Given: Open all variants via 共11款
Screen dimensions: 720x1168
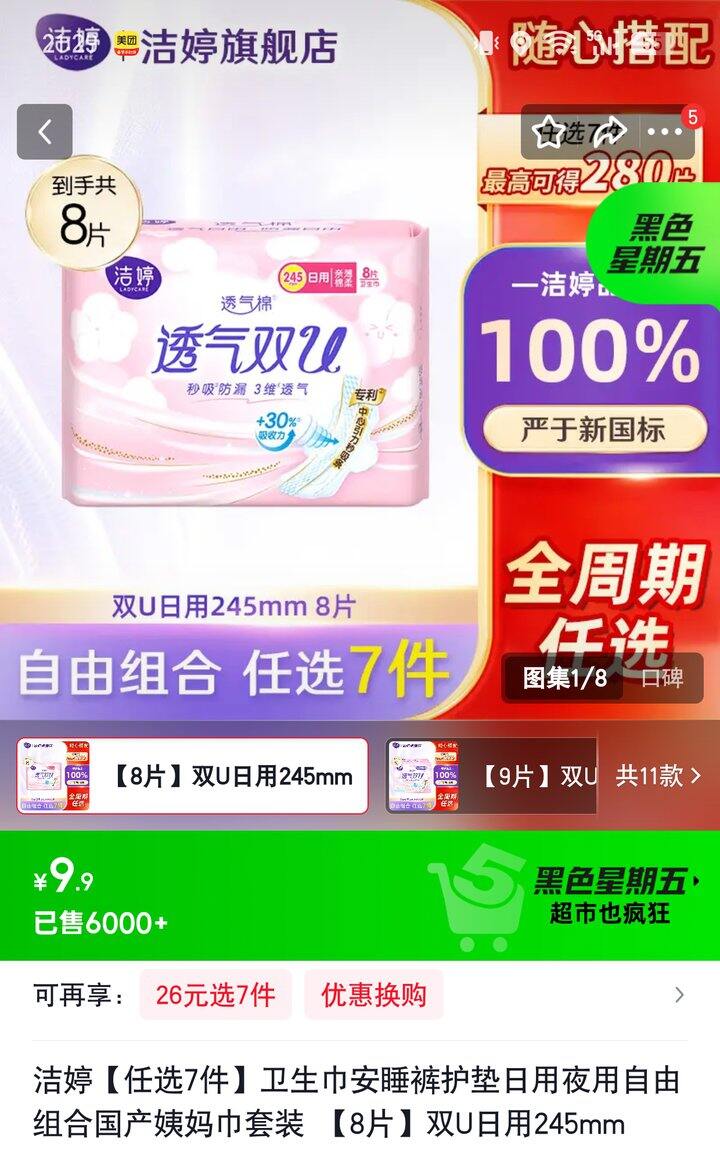Looking at the screenshot, I should [658, 776].
